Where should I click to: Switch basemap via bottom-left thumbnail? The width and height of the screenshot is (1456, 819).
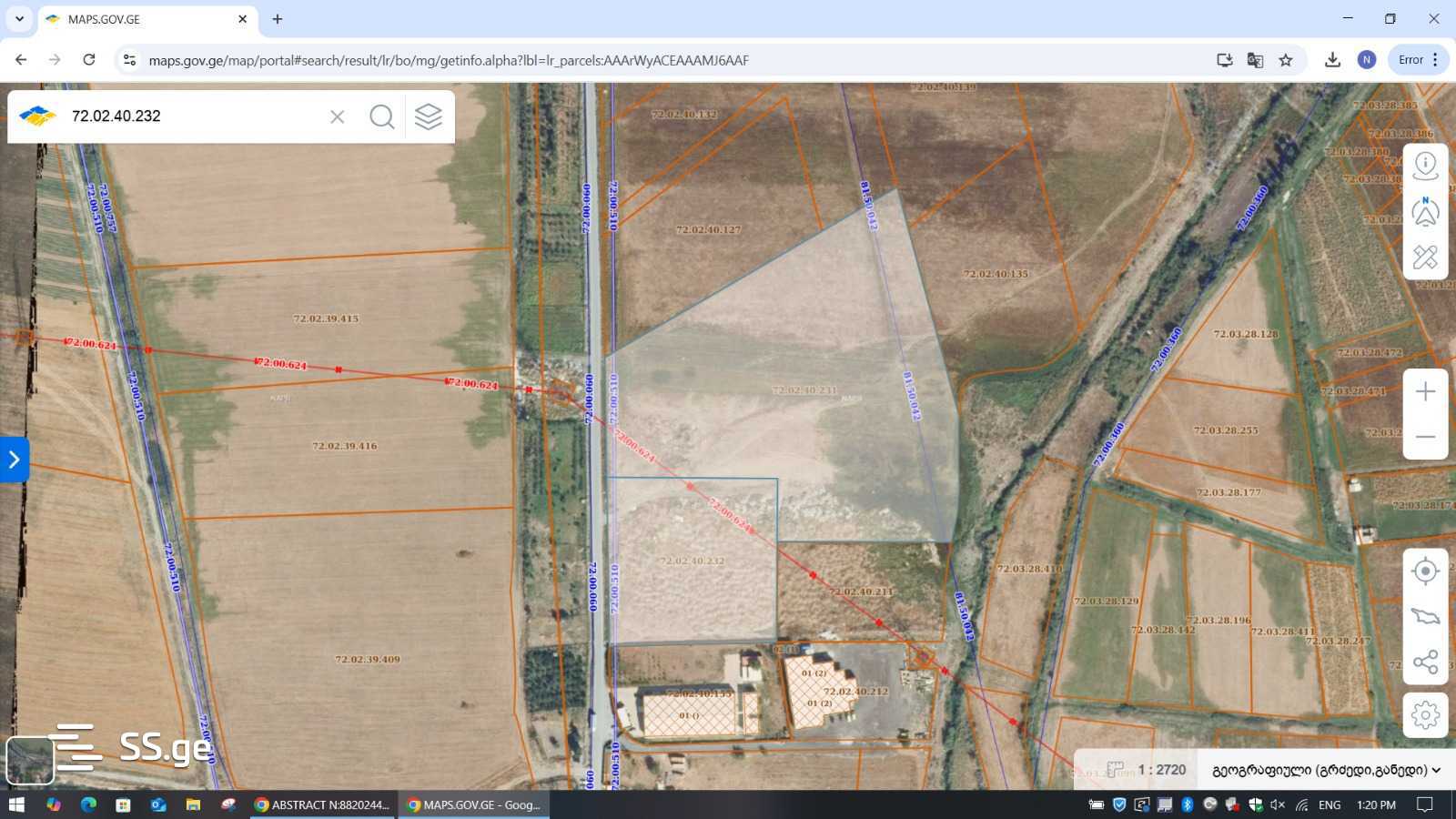pos(29,761)
